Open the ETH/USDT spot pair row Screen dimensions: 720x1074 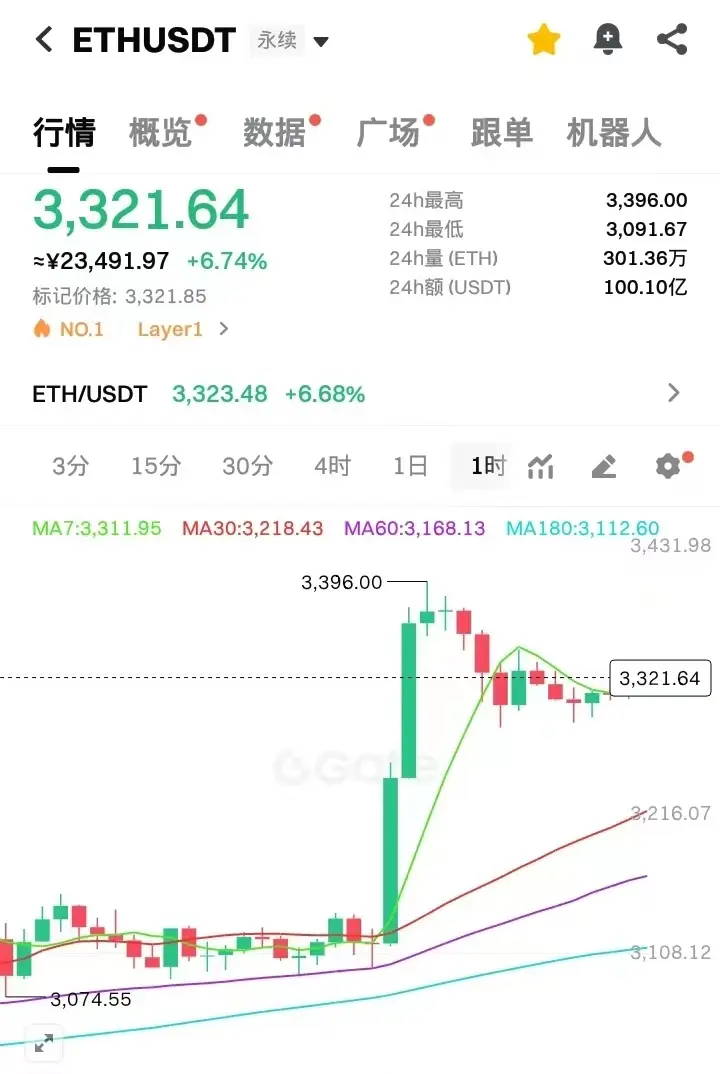(x=358, y=394)
